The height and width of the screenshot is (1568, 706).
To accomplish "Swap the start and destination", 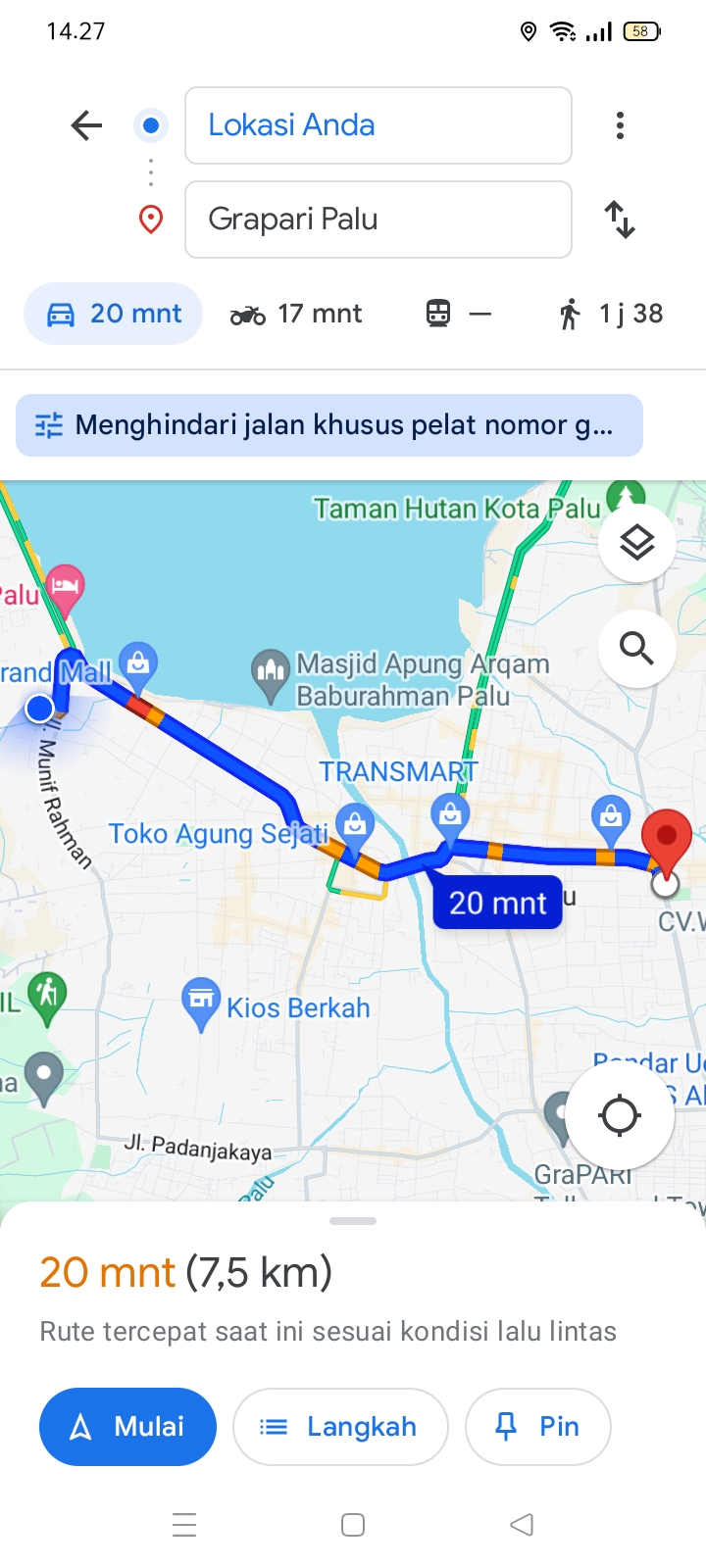I will pos(620,220).
